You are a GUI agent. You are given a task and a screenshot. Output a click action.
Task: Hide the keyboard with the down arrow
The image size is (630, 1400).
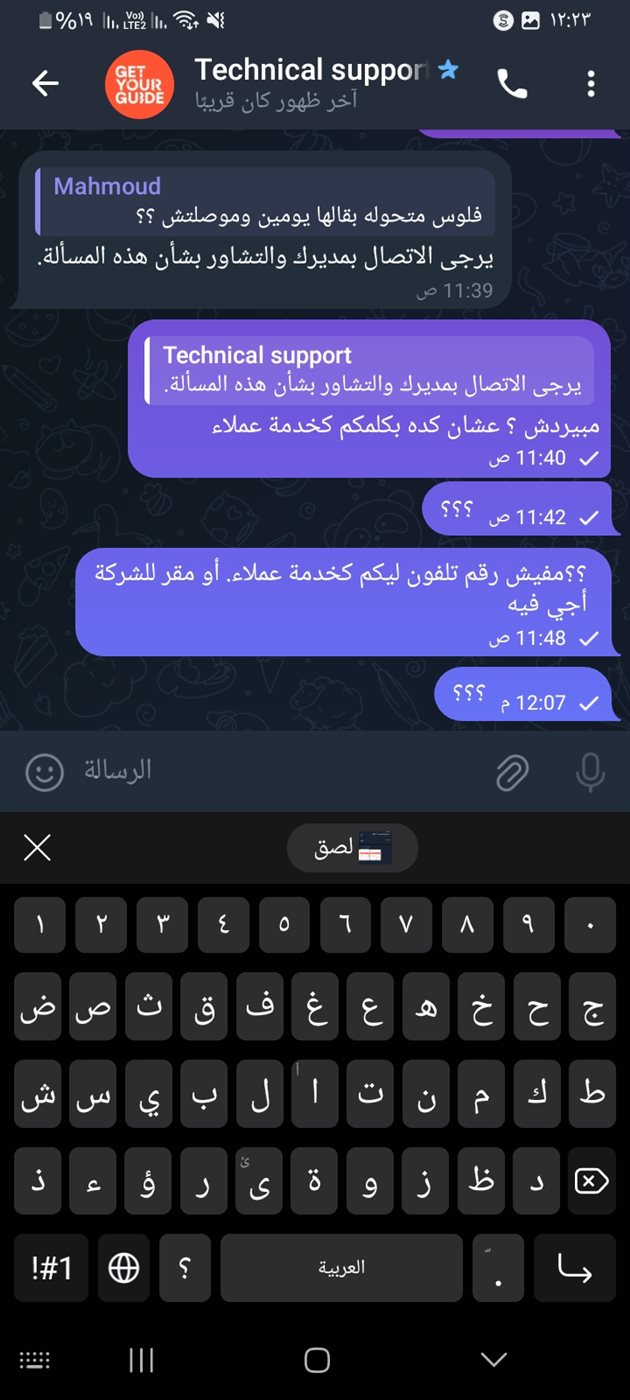point(494,1359)
